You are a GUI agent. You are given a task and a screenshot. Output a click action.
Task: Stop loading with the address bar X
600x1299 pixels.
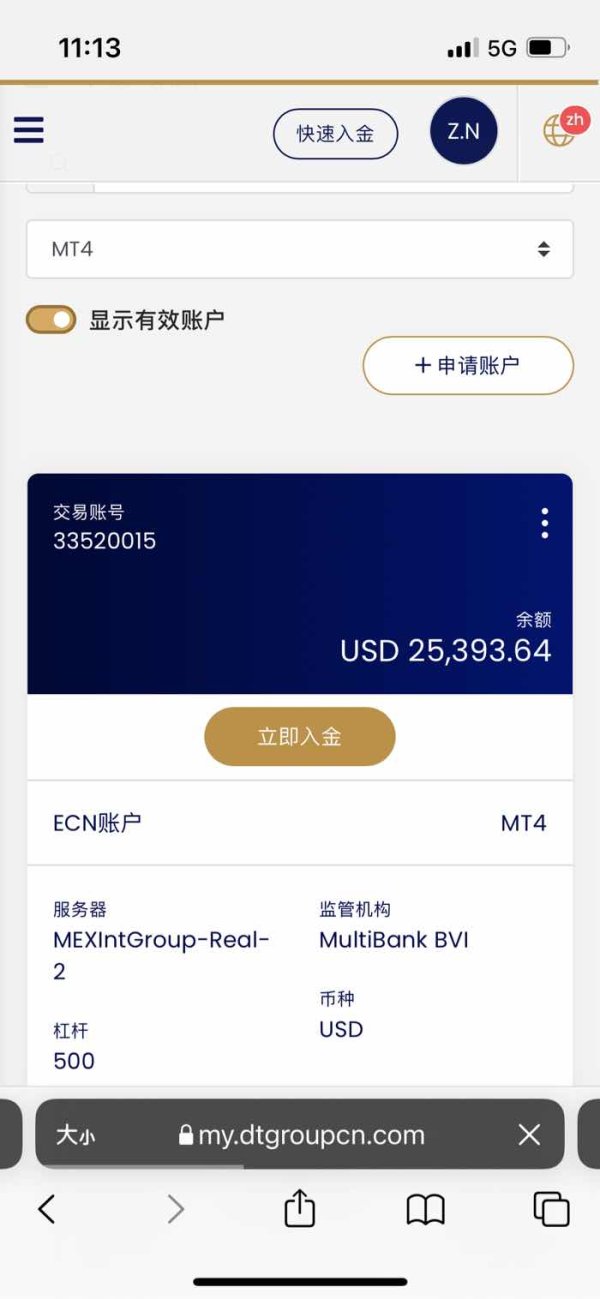[x=529, y=1135]
